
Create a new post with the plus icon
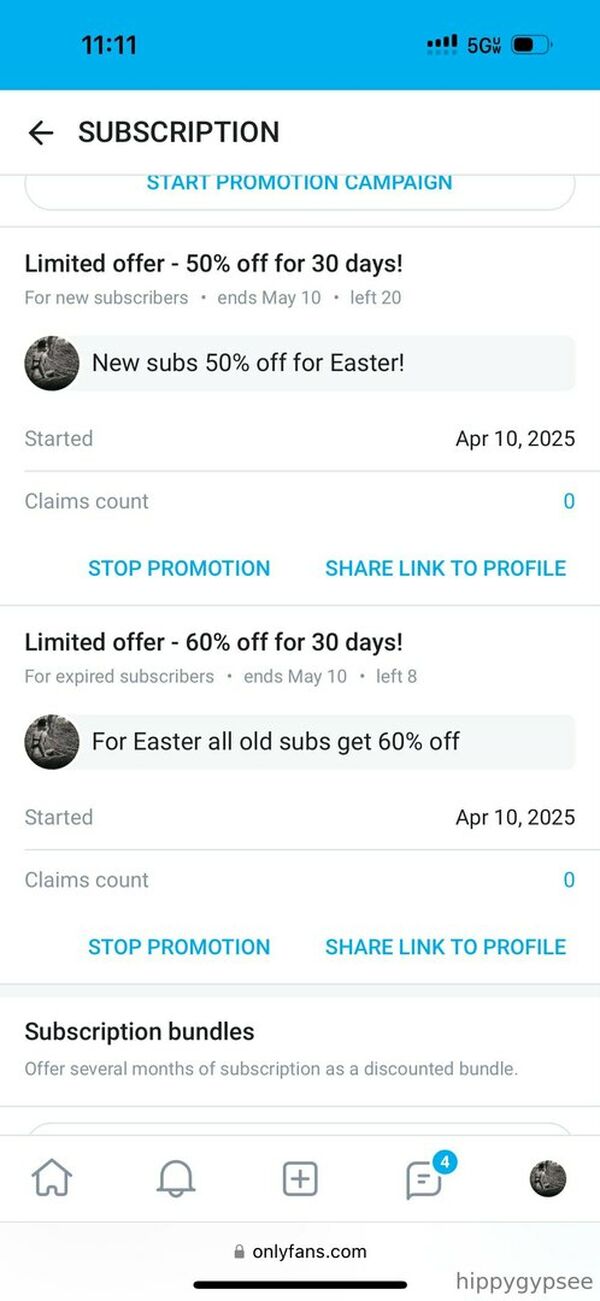click(300, 1179)
